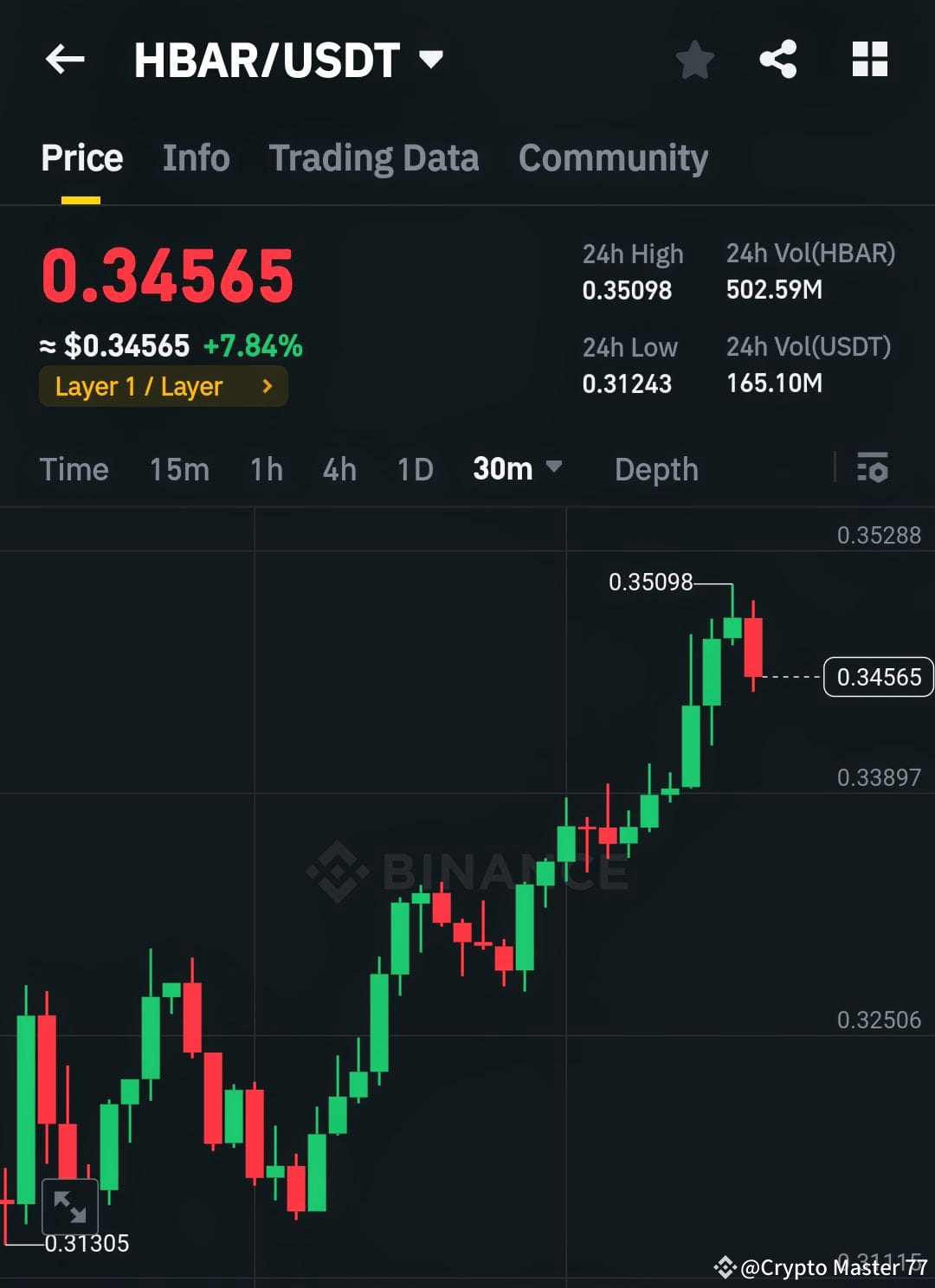Open the 30m interval dropdown
Image resolution: width=935 pixels, height=1288 pixels.
(x=517, y=469)
